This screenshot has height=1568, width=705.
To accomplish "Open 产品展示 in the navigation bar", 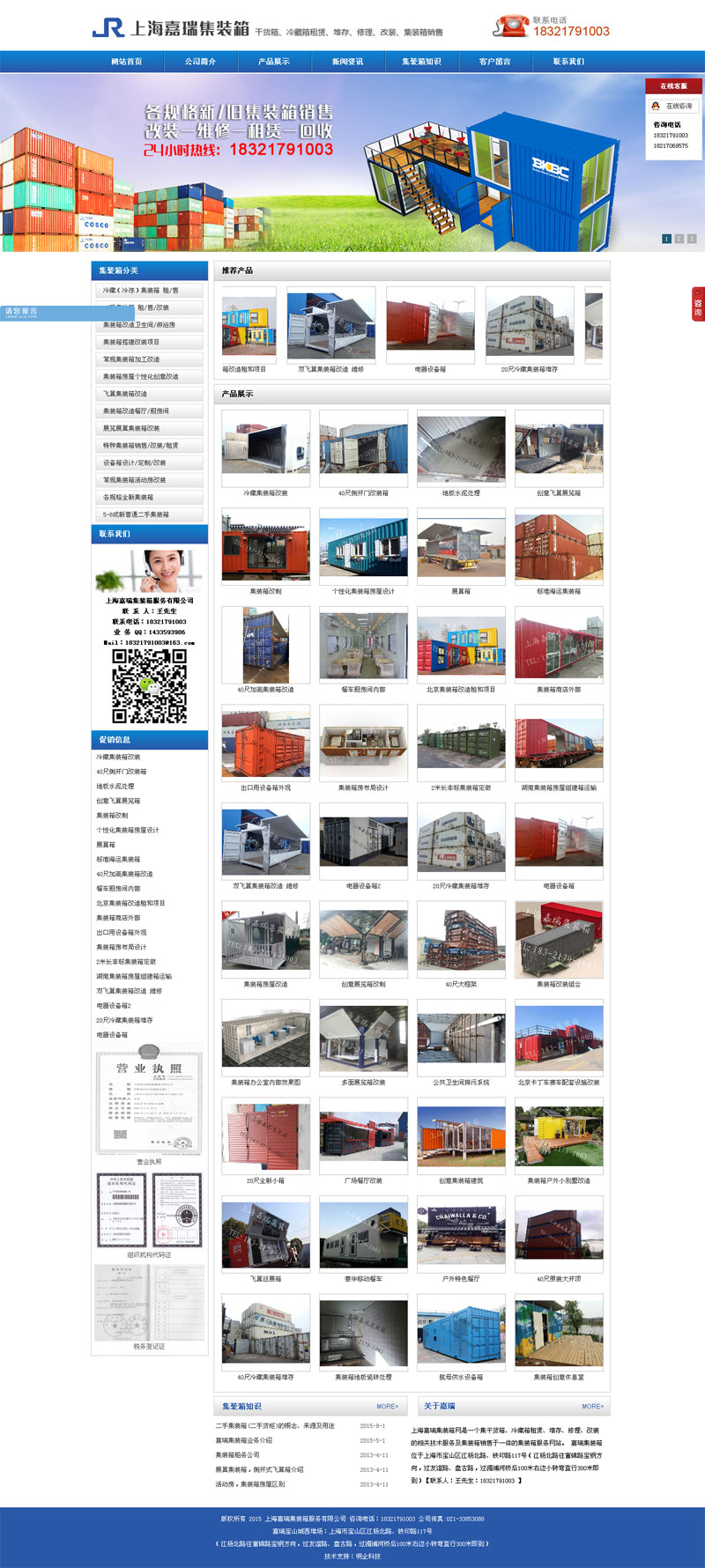I will [273, 62].
